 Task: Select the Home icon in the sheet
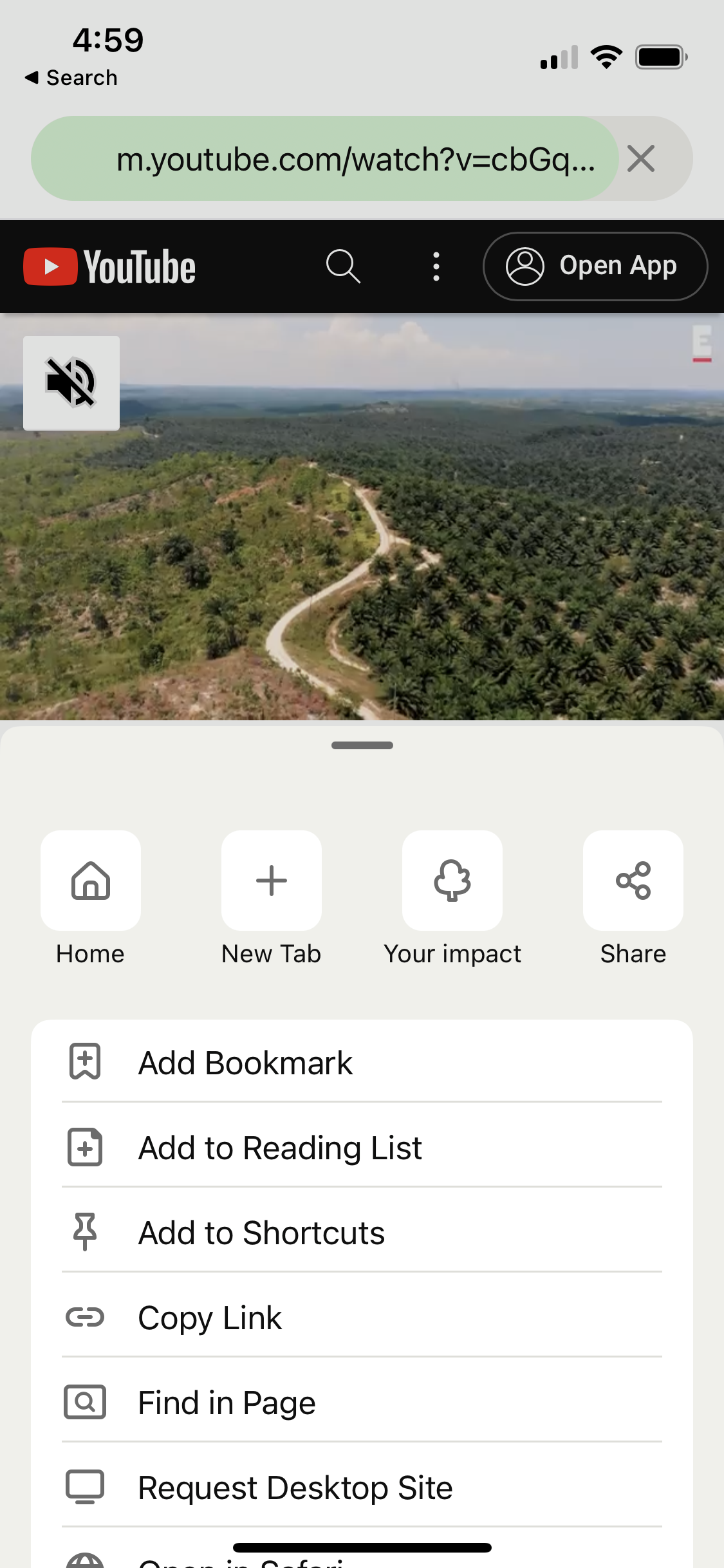pyautogui.click(x=90, y=880)
